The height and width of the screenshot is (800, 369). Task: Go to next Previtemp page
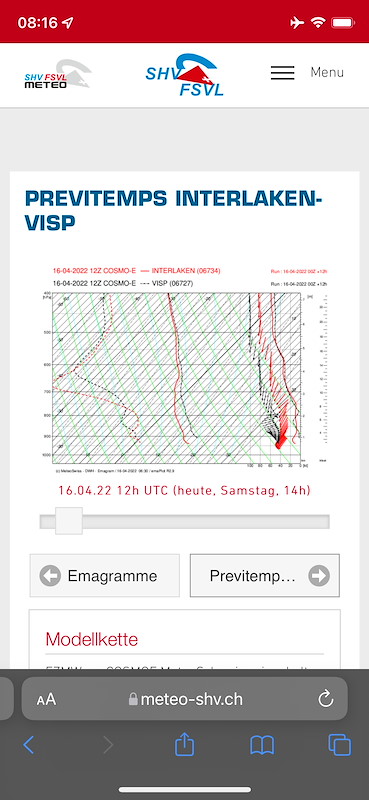pos(264,576)
